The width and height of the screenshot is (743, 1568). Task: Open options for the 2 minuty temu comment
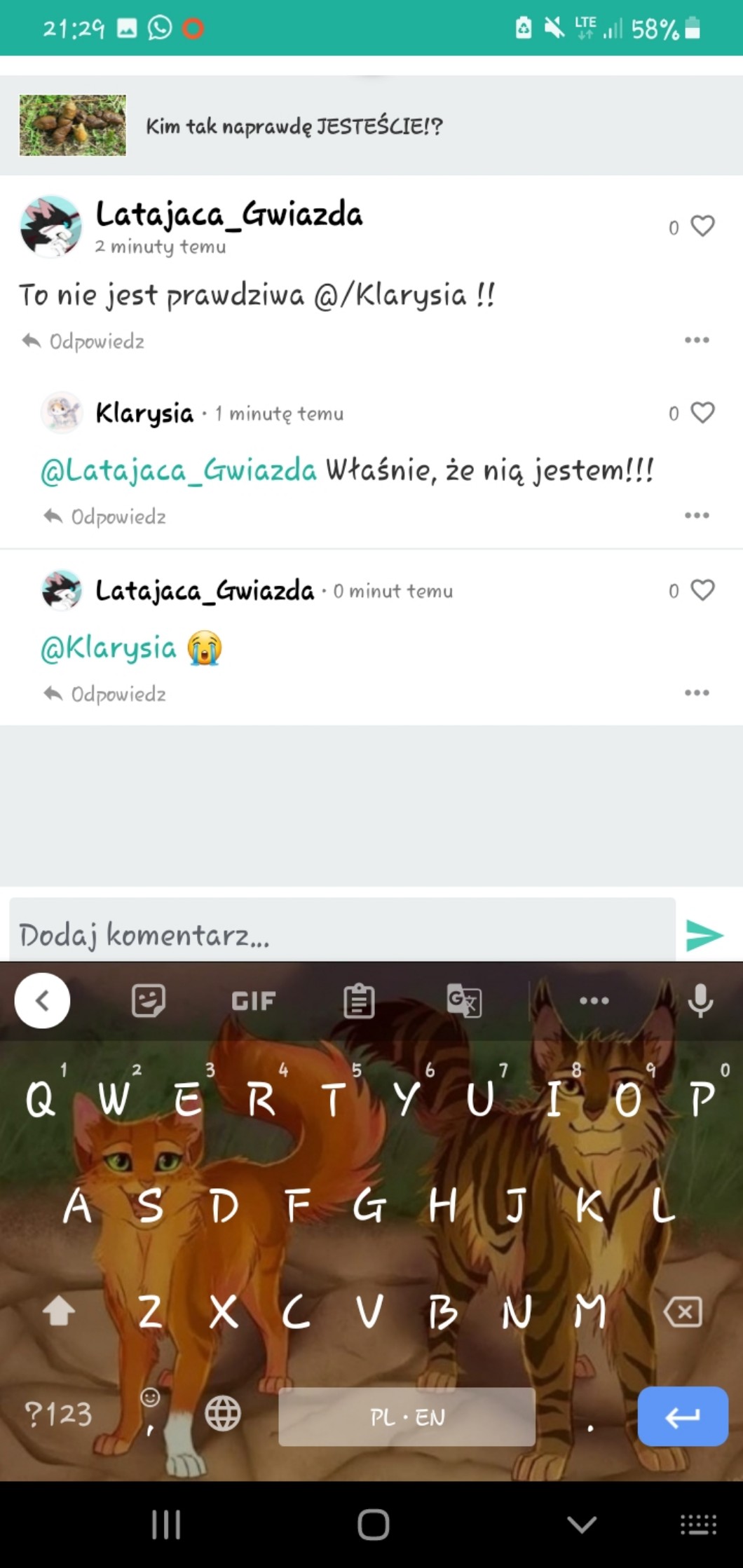pyautogui.click(x=697, y=341)
